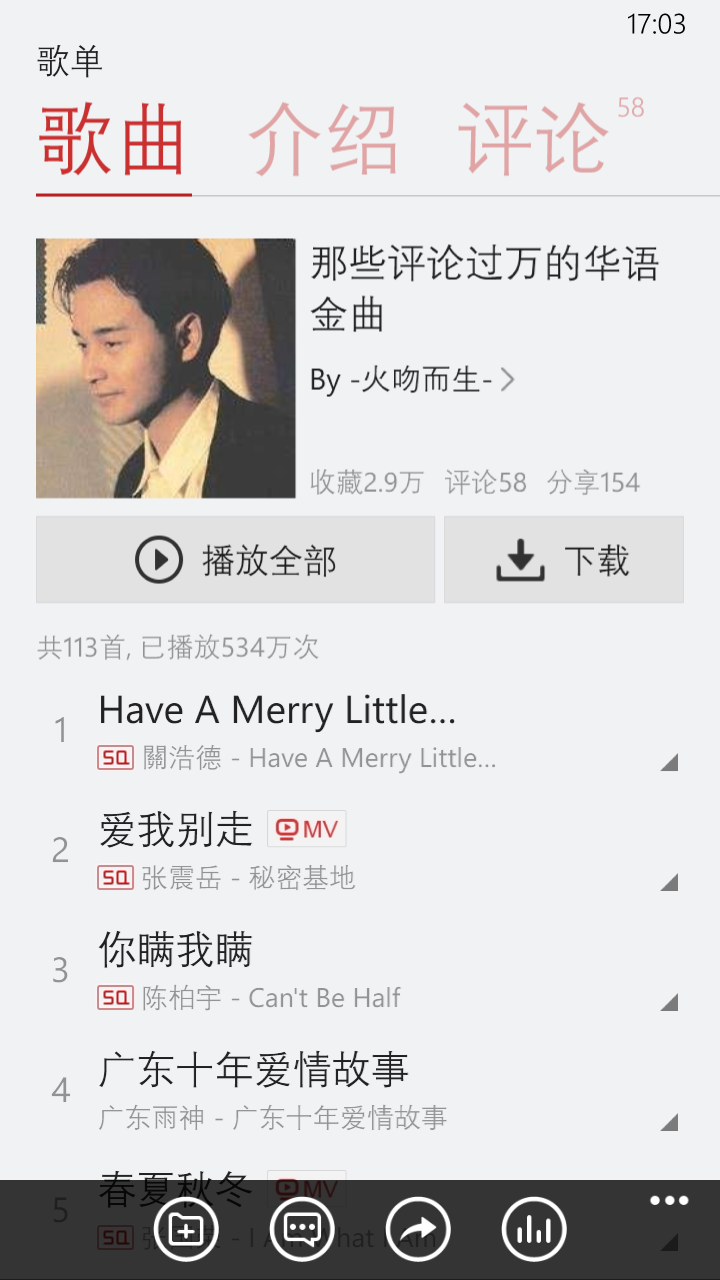Watch the MV for 爱我别走
This screenshot has width=720, height=1280.
click(x=307, y=829)
